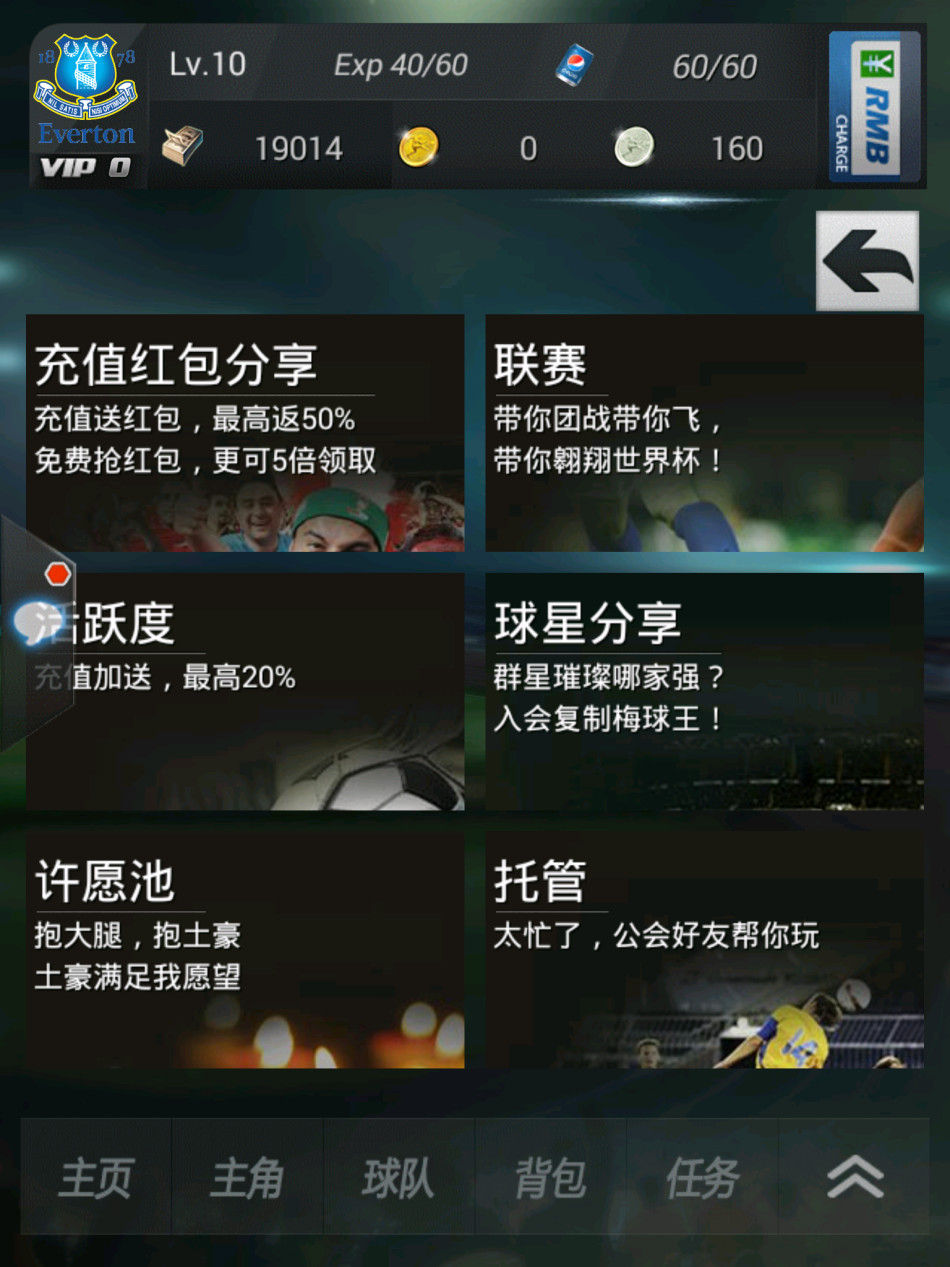The image size is (950, 1267).
Task: Expand the bottom menu with the double chevron
Action: coord(855,1178)
